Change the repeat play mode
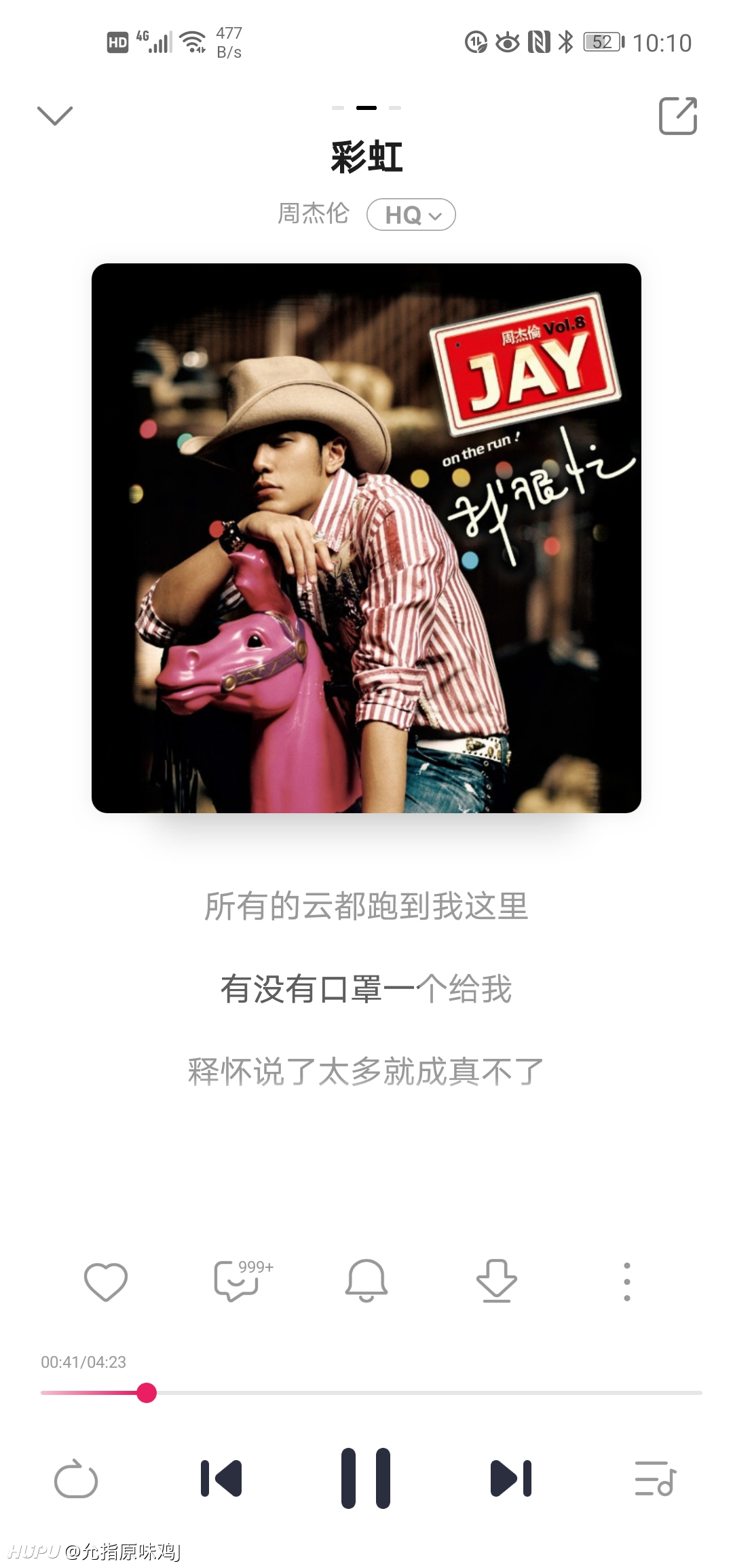The image size is (733, 1568). click(76, 1478)
